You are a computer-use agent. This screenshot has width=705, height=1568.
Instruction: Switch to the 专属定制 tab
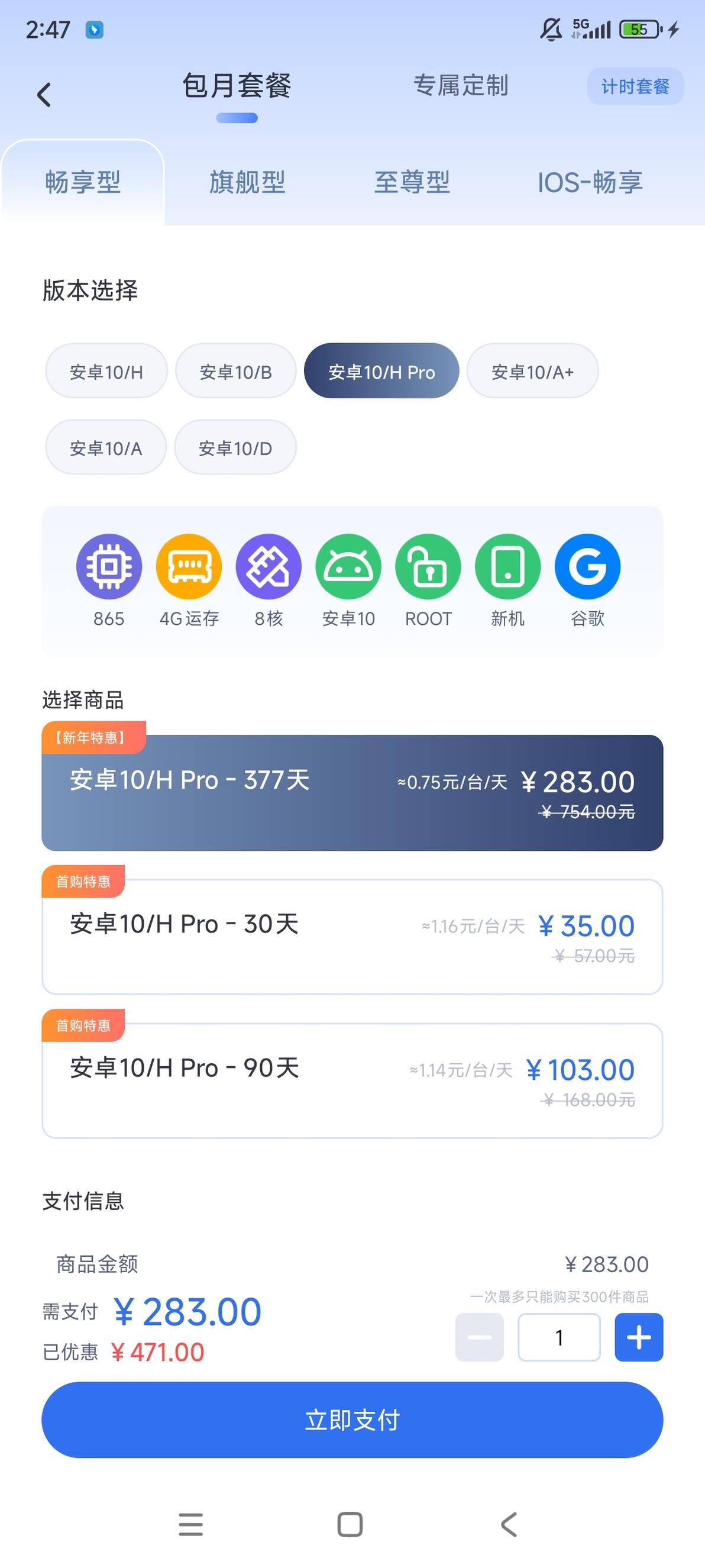[x=461, y=86]
